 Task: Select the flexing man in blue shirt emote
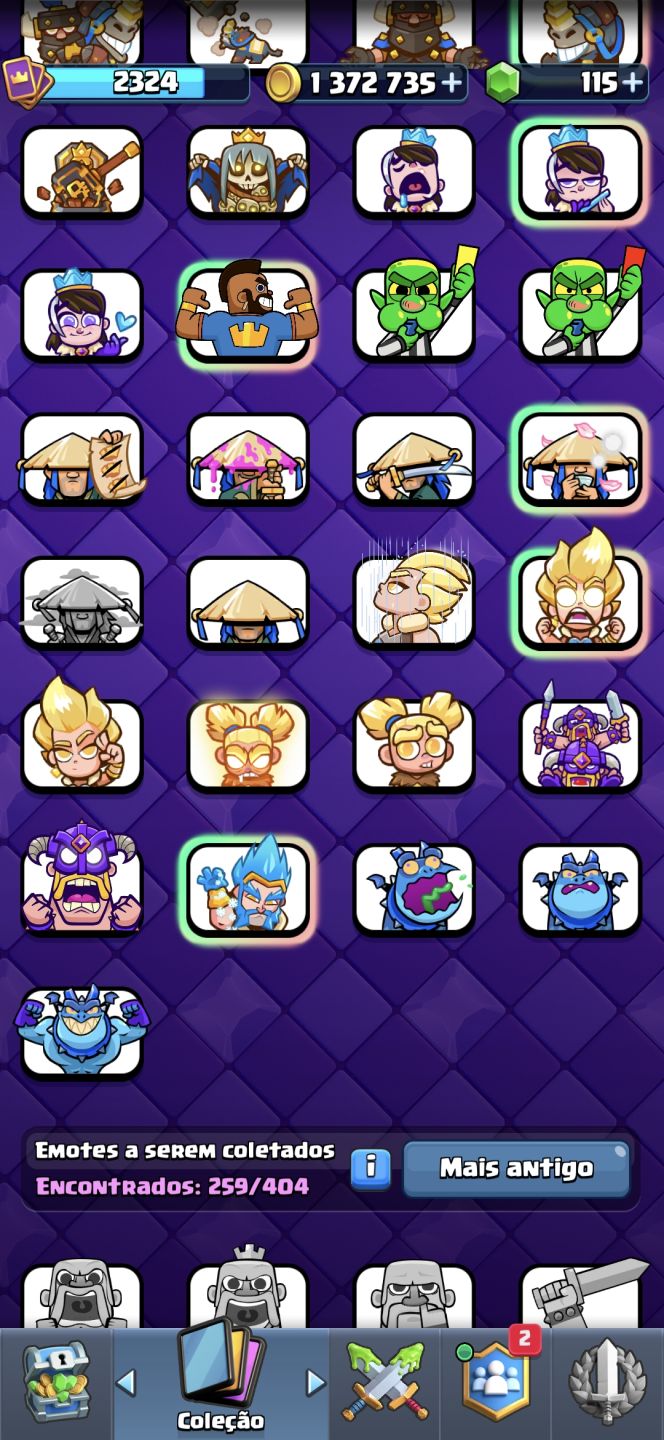coord(248,312)
